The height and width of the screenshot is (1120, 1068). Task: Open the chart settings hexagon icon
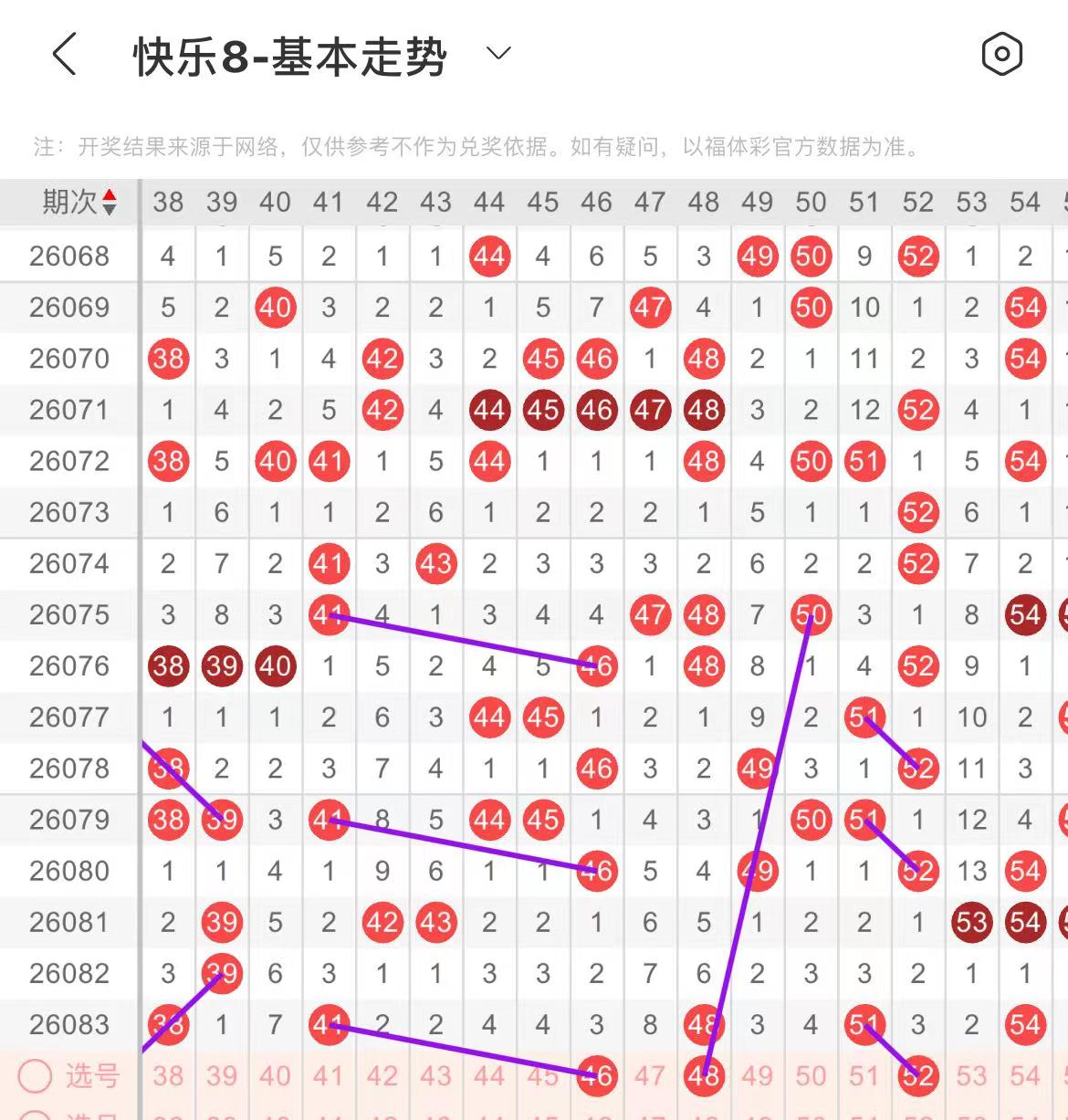tap(1001, 55)
